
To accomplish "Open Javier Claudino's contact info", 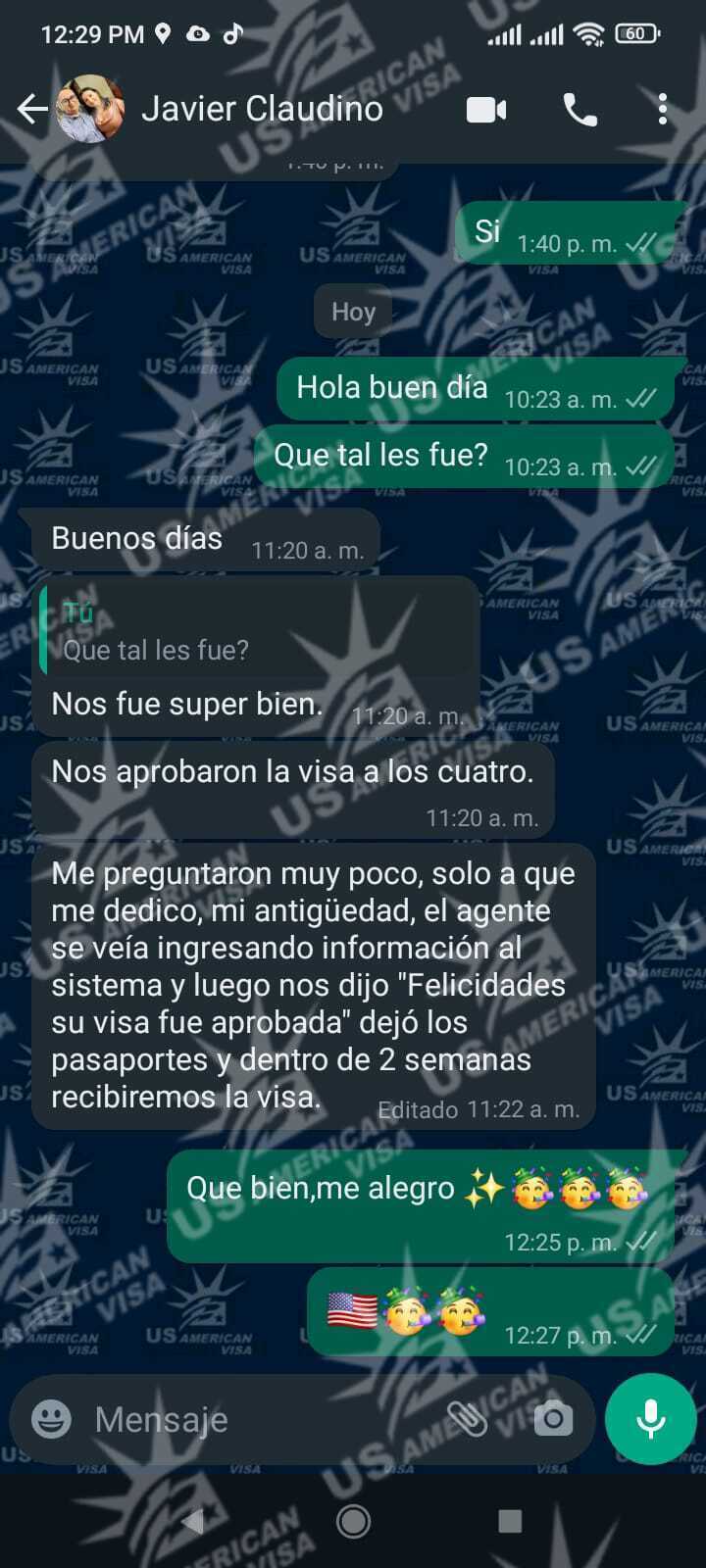I will pyautogui.click(x=262, y=109).
